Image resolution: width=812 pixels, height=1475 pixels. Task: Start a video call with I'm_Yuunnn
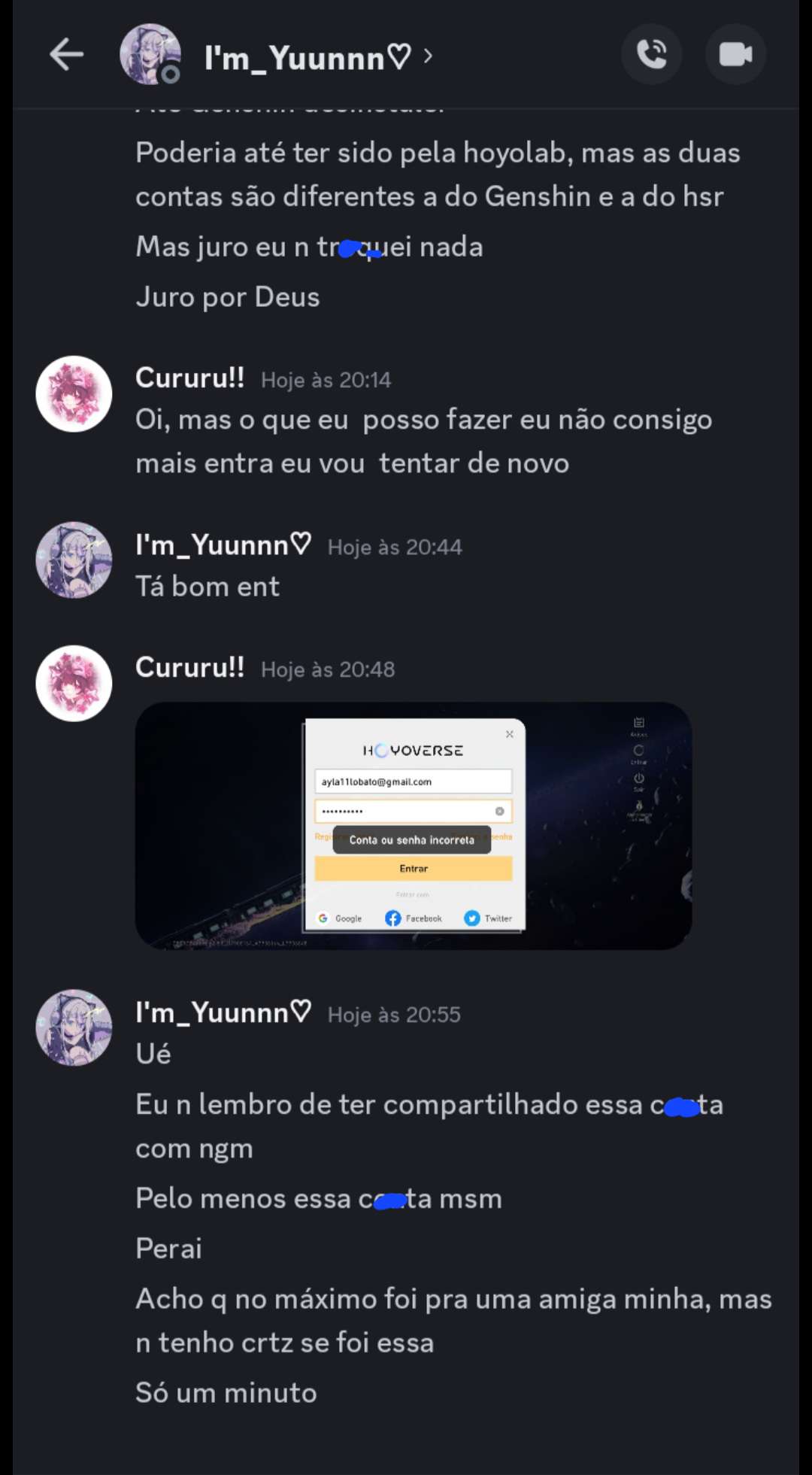coord(735,55)
